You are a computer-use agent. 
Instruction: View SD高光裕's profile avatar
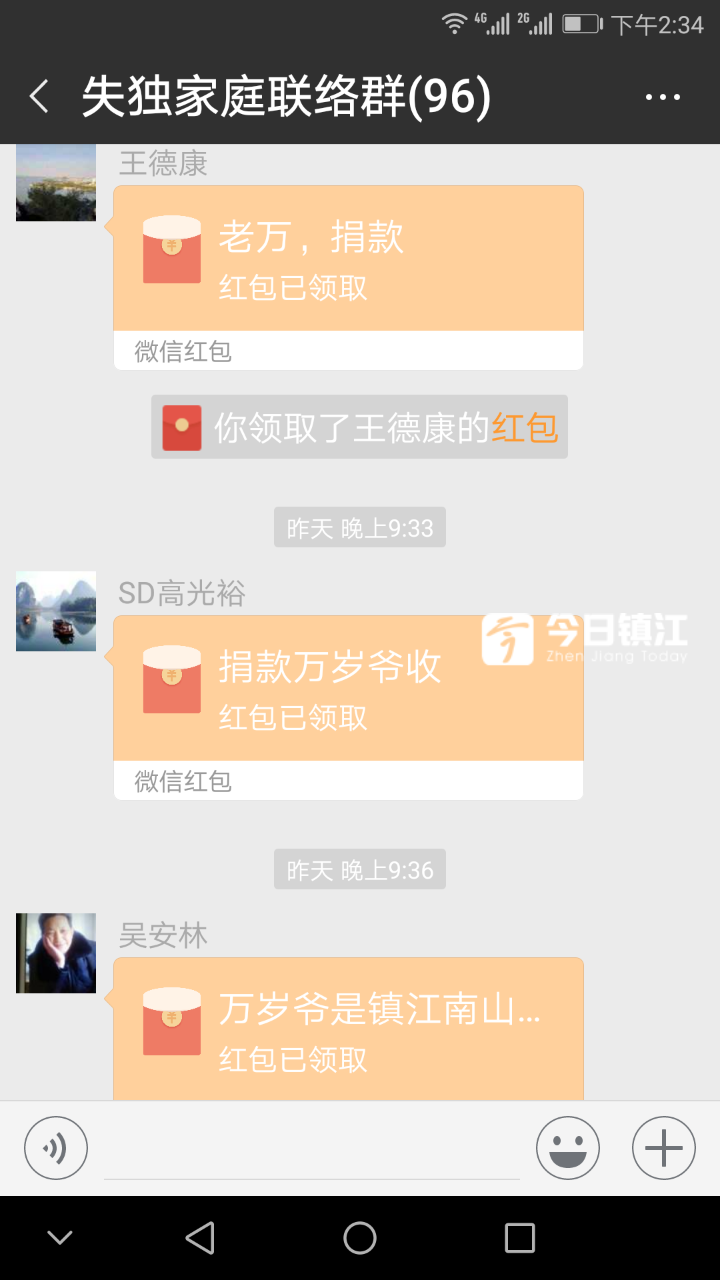pos(56,611)
